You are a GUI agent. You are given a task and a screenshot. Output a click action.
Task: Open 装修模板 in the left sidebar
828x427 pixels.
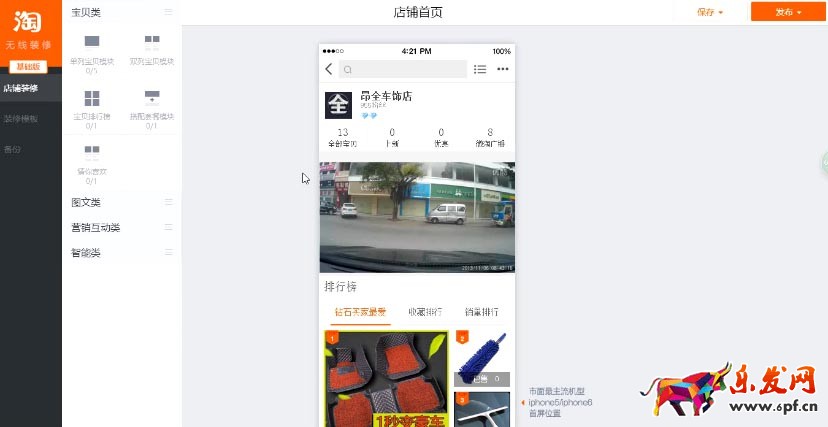click(x=21, y=118)
